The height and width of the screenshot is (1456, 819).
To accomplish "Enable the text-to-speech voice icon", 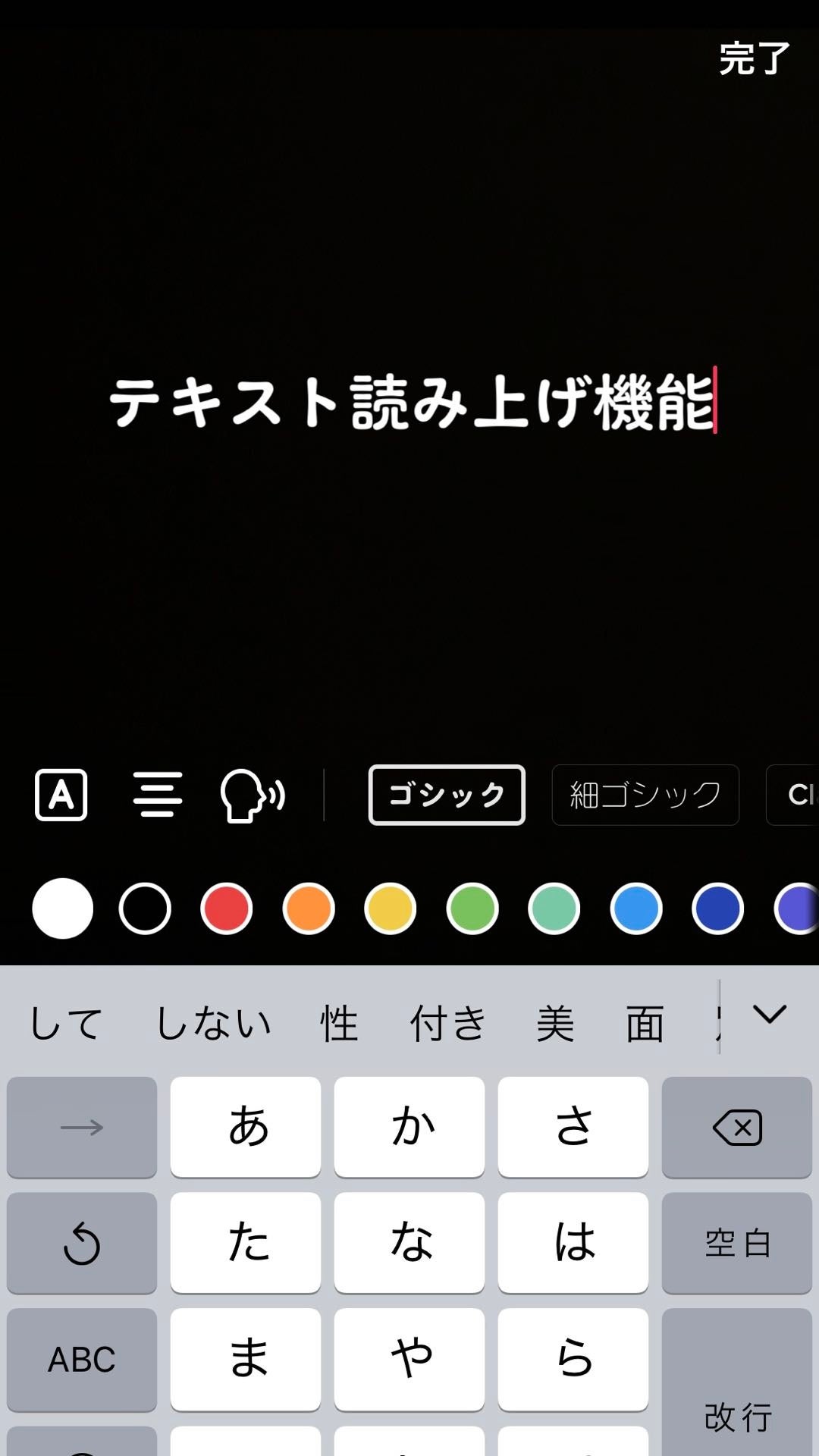I will point(252,795).
